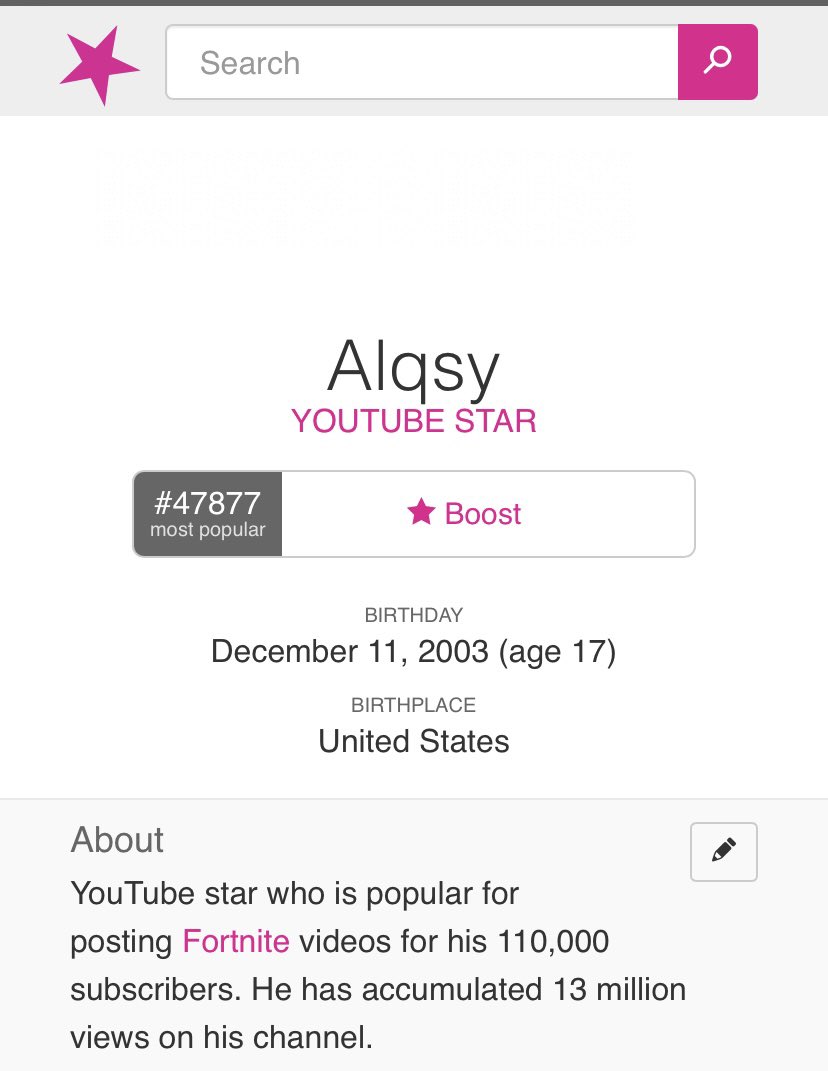Focus the Search text field
Screen dimensions: 828x1071
[421, 63]
